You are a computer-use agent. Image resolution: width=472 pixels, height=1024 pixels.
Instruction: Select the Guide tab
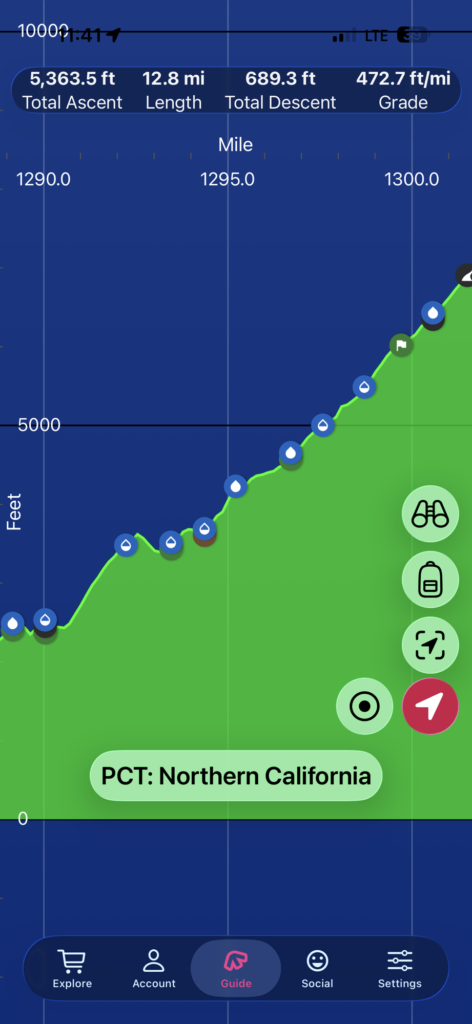pos(236,968)
